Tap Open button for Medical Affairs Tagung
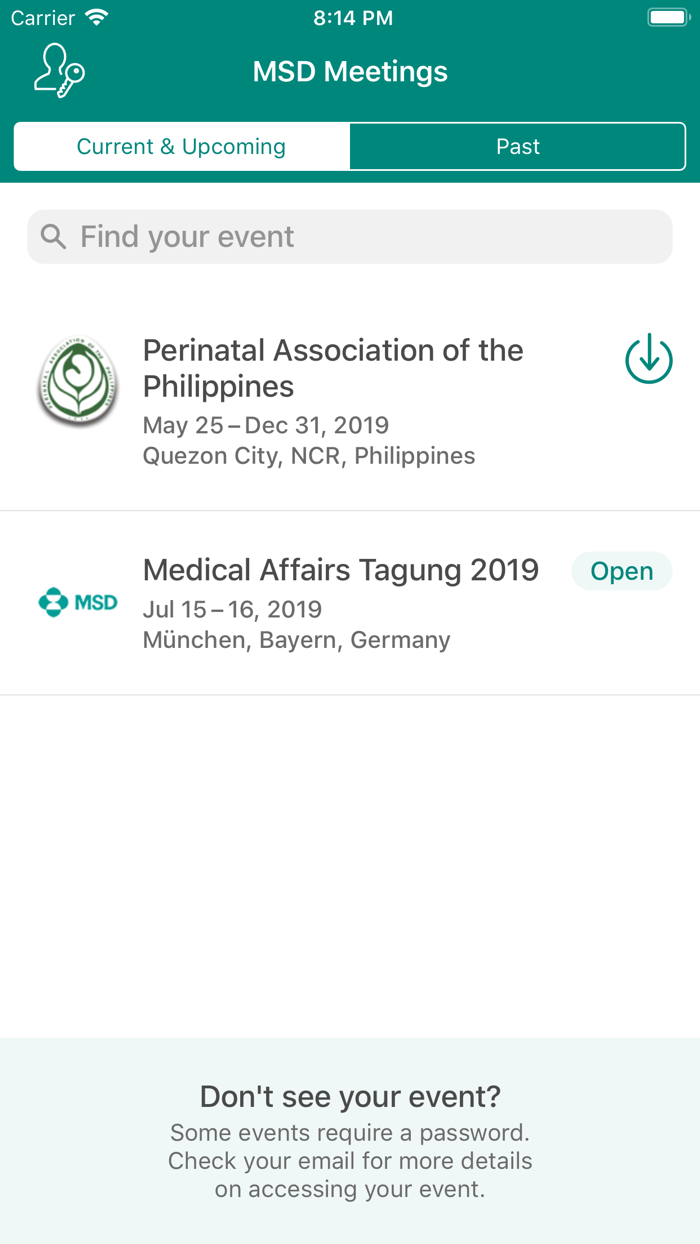Viewport: 700px width, 1244px height. [x=621, y=571]
